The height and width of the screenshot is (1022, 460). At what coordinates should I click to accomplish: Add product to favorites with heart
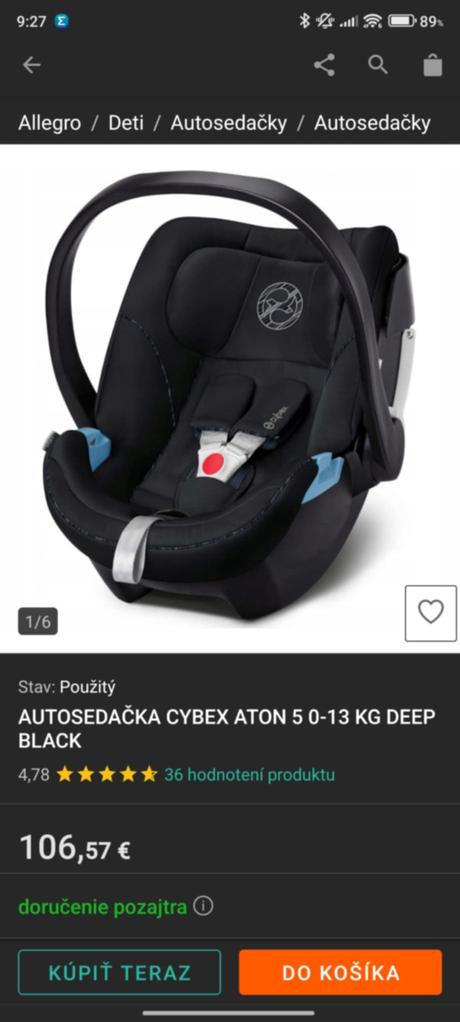(431, 613)
